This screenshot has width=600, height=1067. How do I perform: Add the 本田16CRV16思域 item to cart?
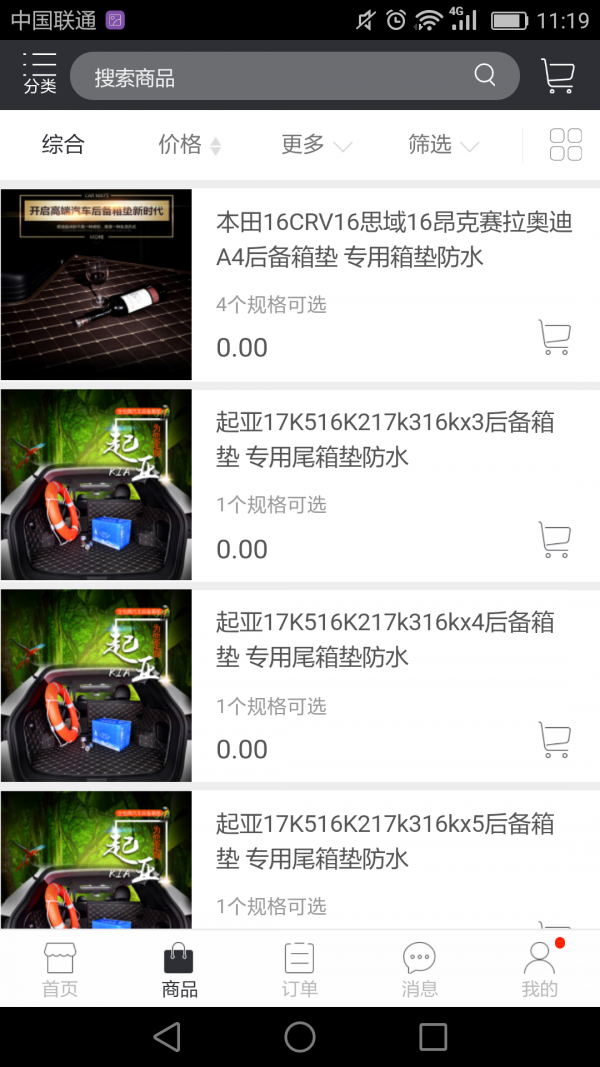pyautogui.click(x=554, y=337)
